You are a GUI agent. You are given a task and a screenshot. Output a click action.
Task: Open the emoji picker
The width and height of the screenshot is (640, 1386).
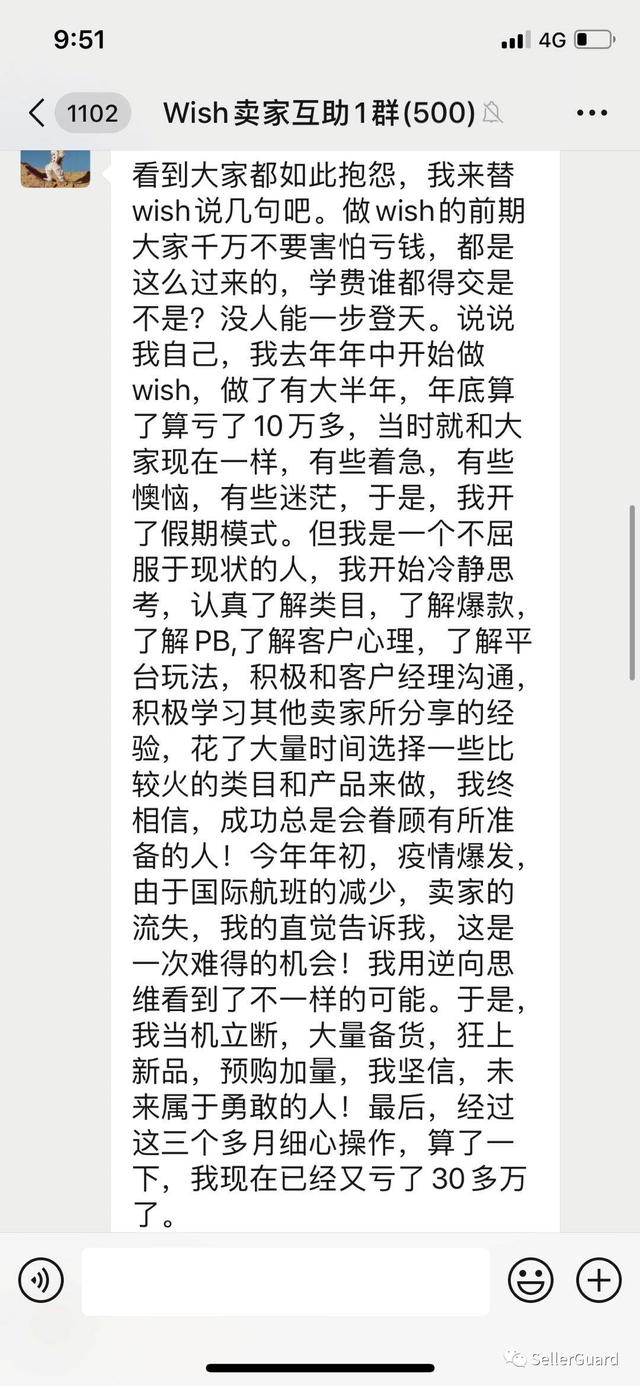pos(530,1280)
